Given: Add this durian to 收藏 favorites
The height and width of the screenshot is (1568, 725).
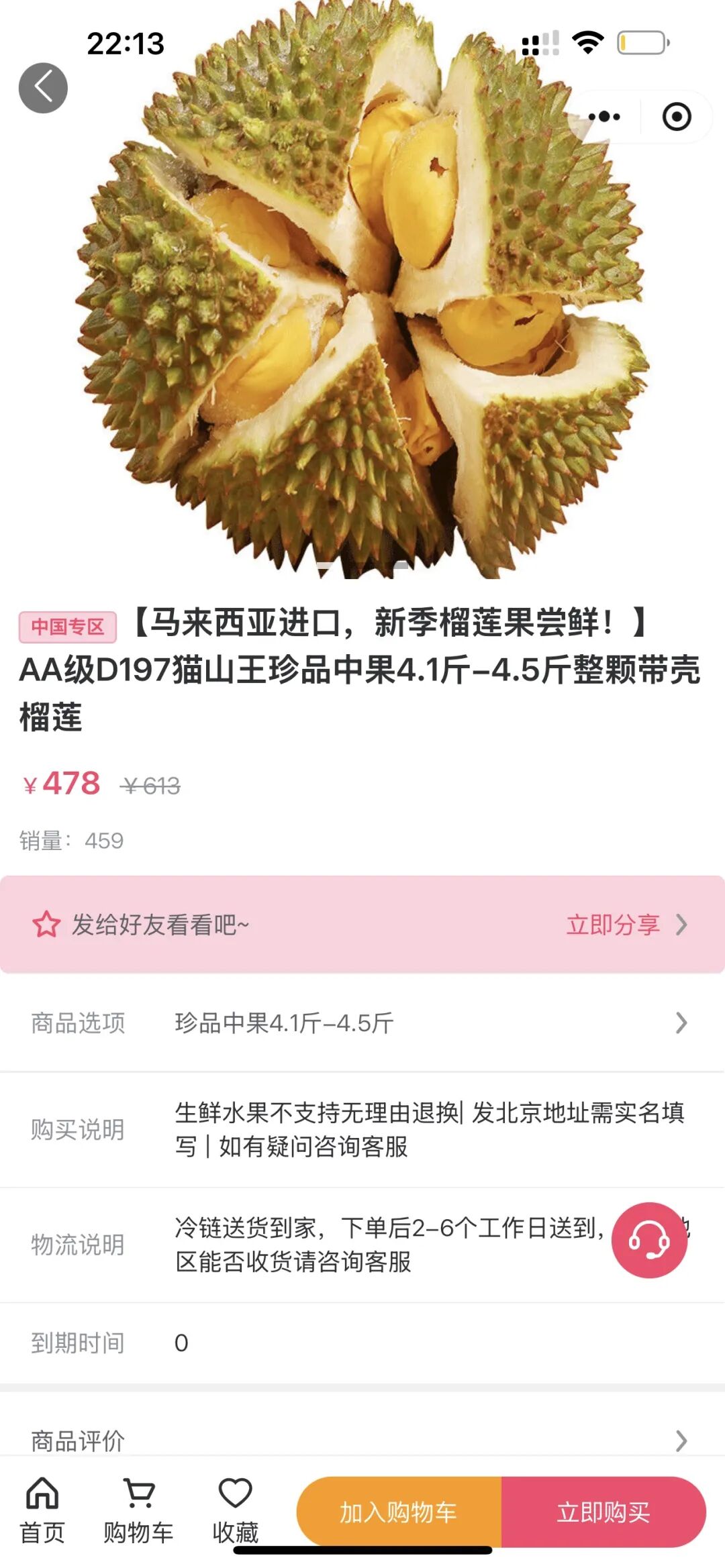Looking at the screenshot, I should click(235, 1511).
